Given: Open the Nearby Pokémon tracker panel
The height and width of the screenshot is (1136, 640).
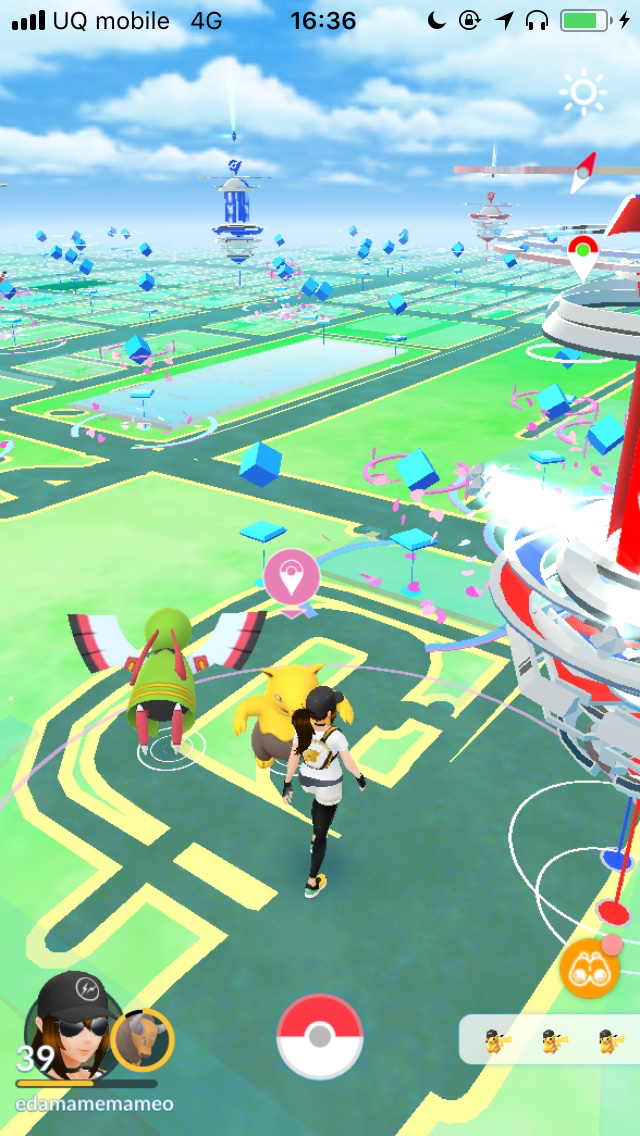Looking at the screenshot, I should coord(548,1040).
